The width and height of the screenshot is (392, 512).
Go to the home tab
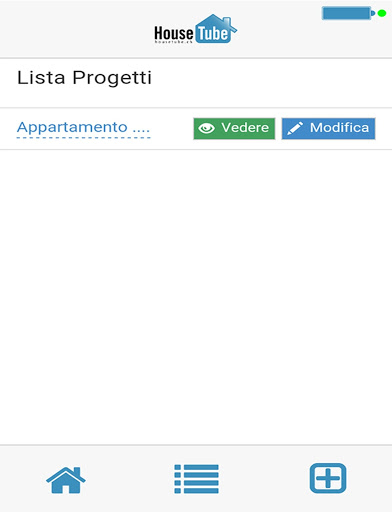(x=66, y=480)
